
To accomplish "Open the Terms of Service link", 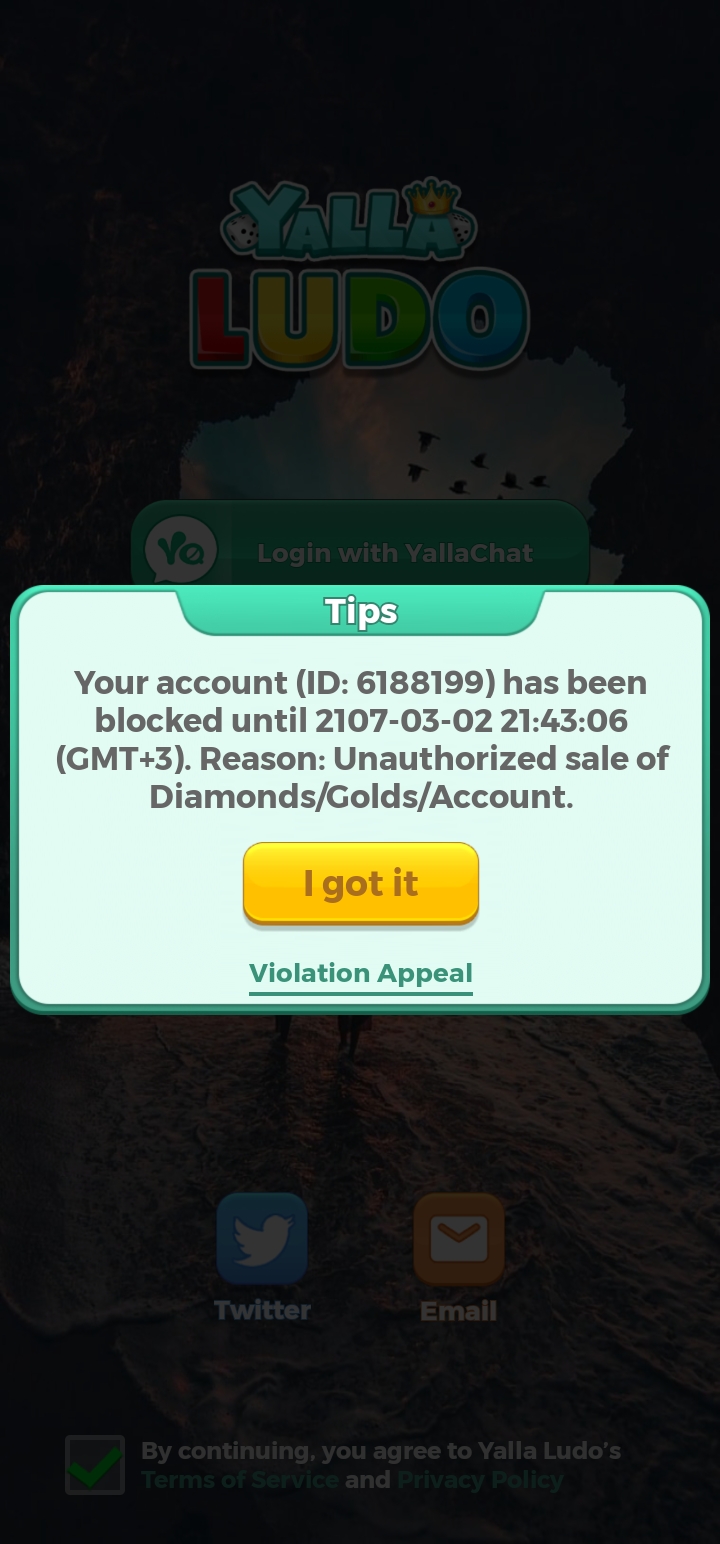I will coord(240,1480).
